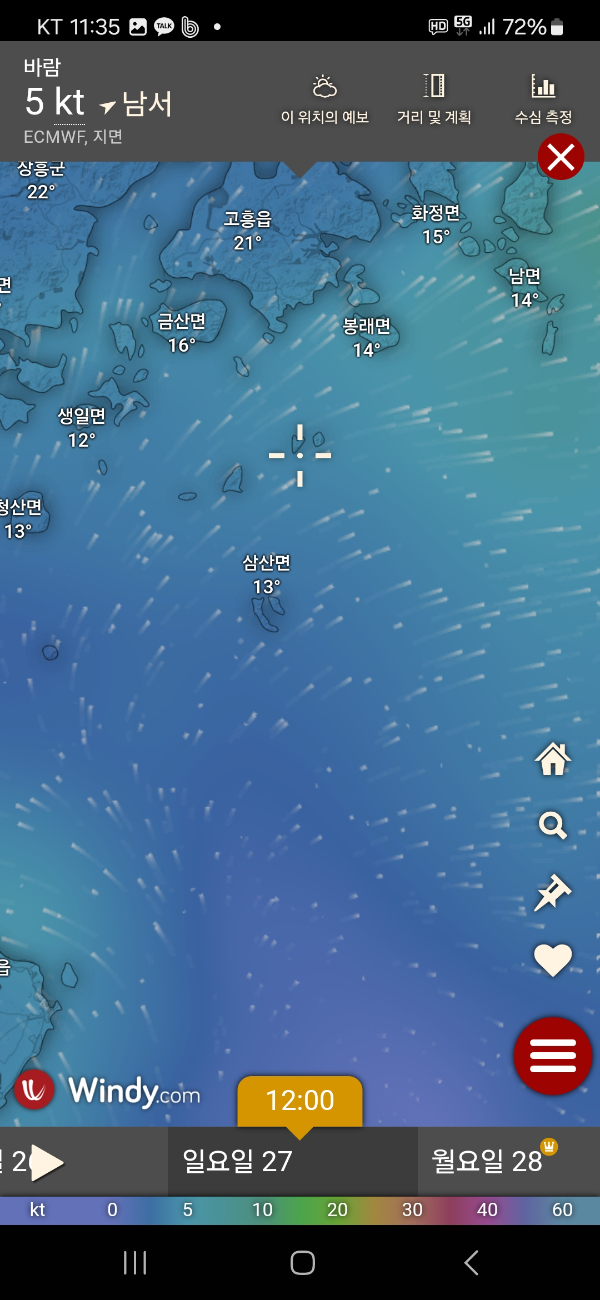The image size is (600, 1300).
Task: Add location to favorites heart
Action: 552,960
